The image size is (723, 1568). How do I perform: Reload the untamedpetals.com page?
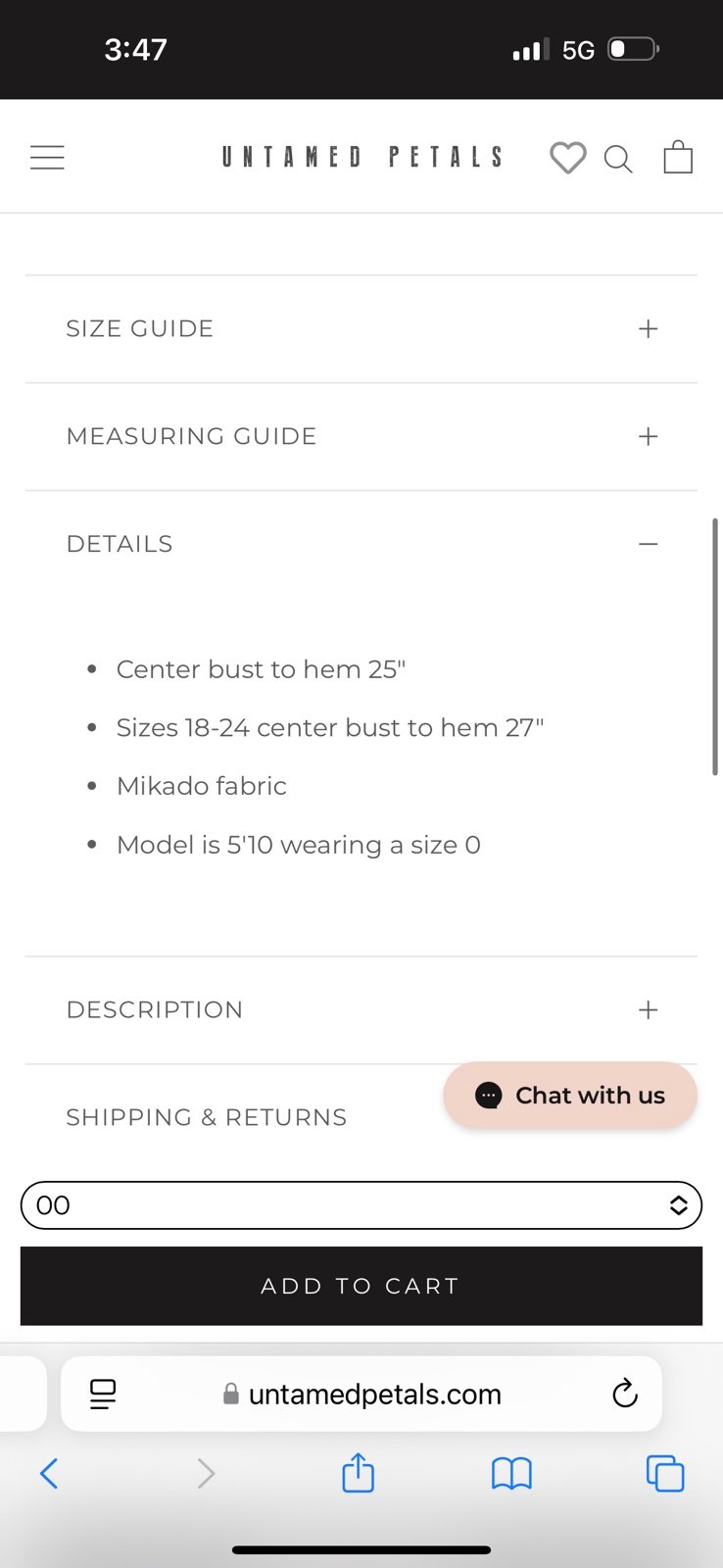[x=625, y=1393]
